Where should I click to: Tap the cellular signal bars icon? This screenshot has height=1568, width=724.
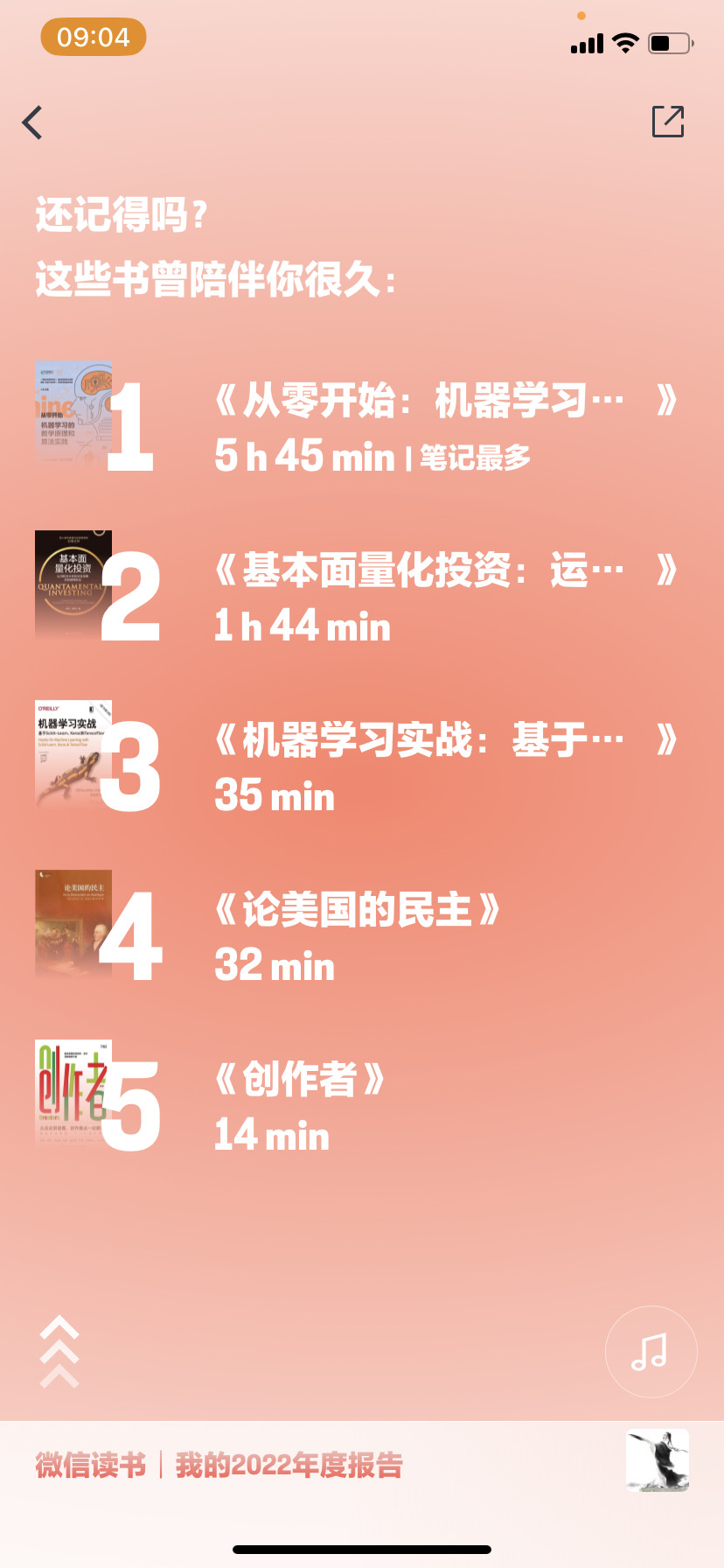point(588,42)
